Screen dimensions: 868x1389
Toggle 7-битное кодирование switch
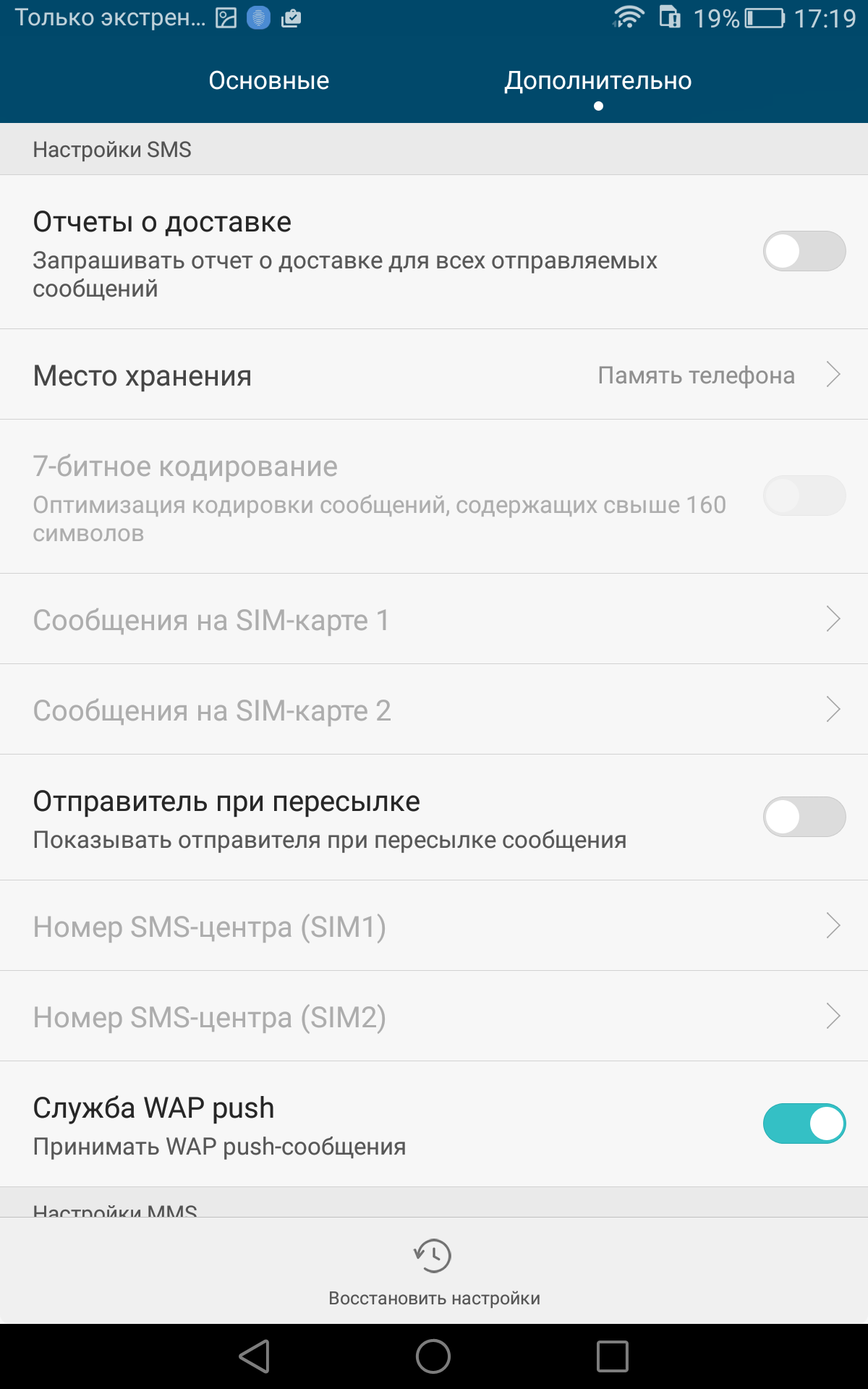point(804,496)
